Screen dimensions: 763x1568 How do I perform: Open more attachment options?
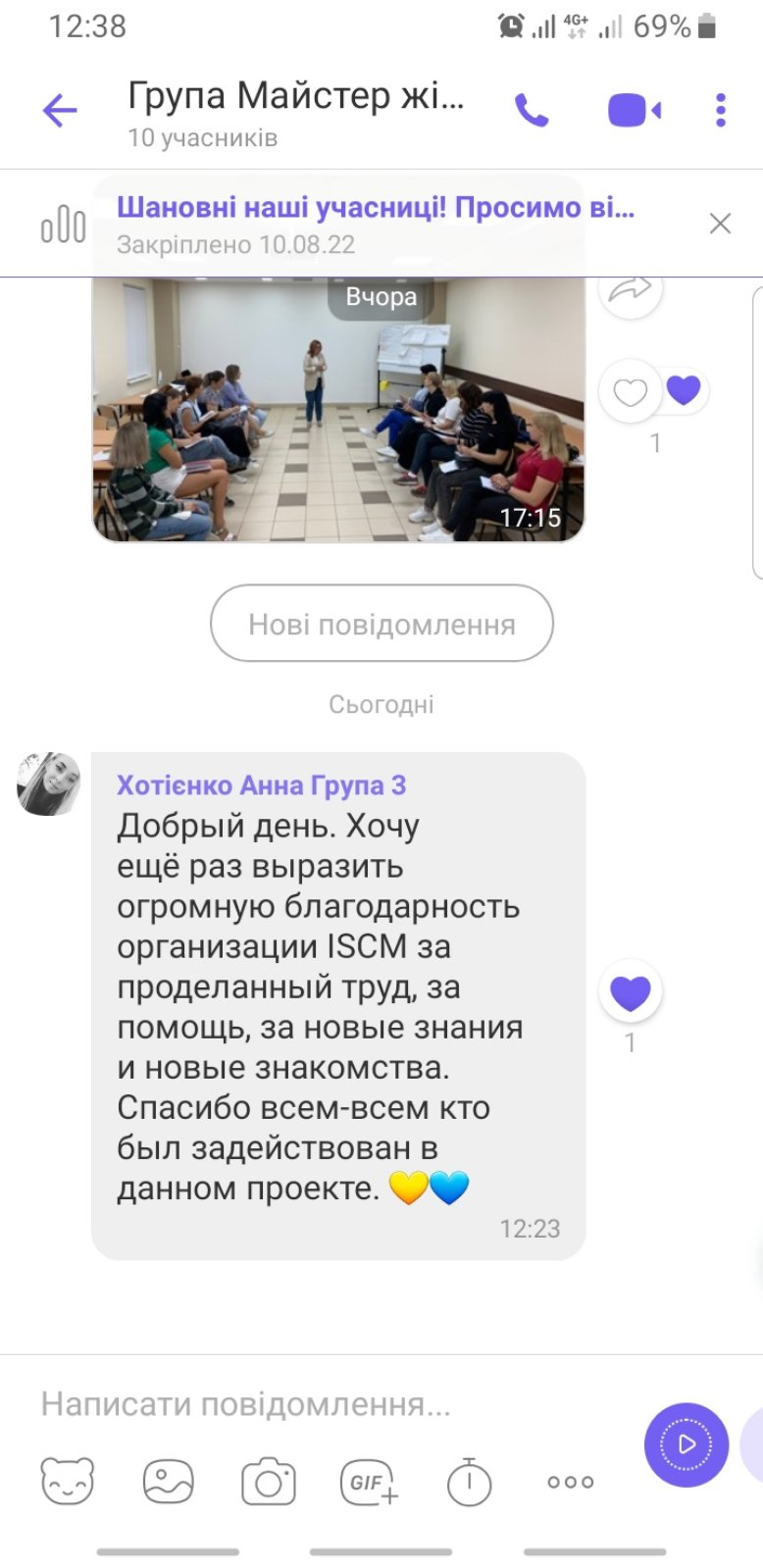point(571,1482)
